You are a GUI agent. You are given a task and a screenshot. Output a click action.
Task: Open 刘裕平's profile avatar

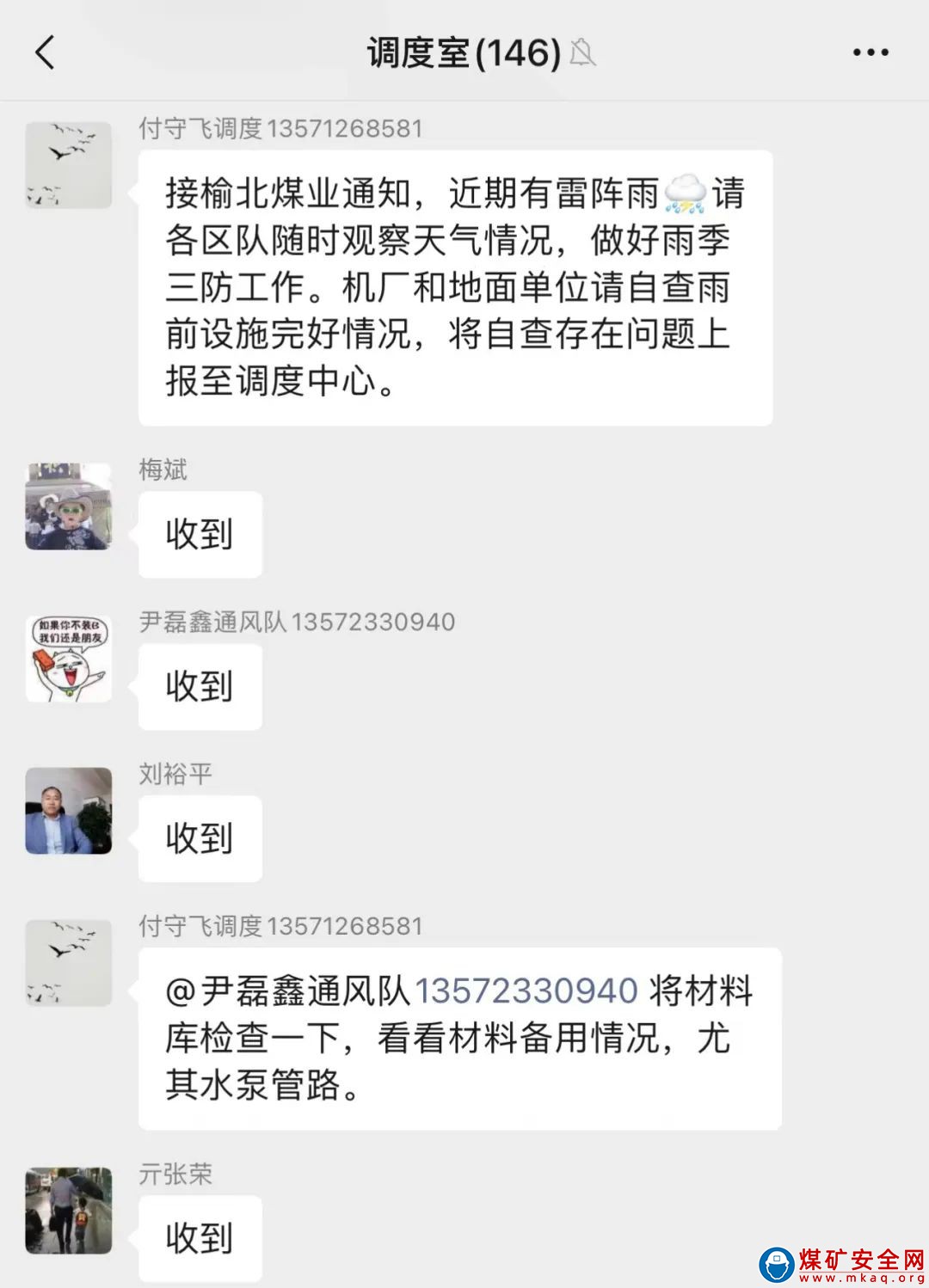[x=69, y=811]
